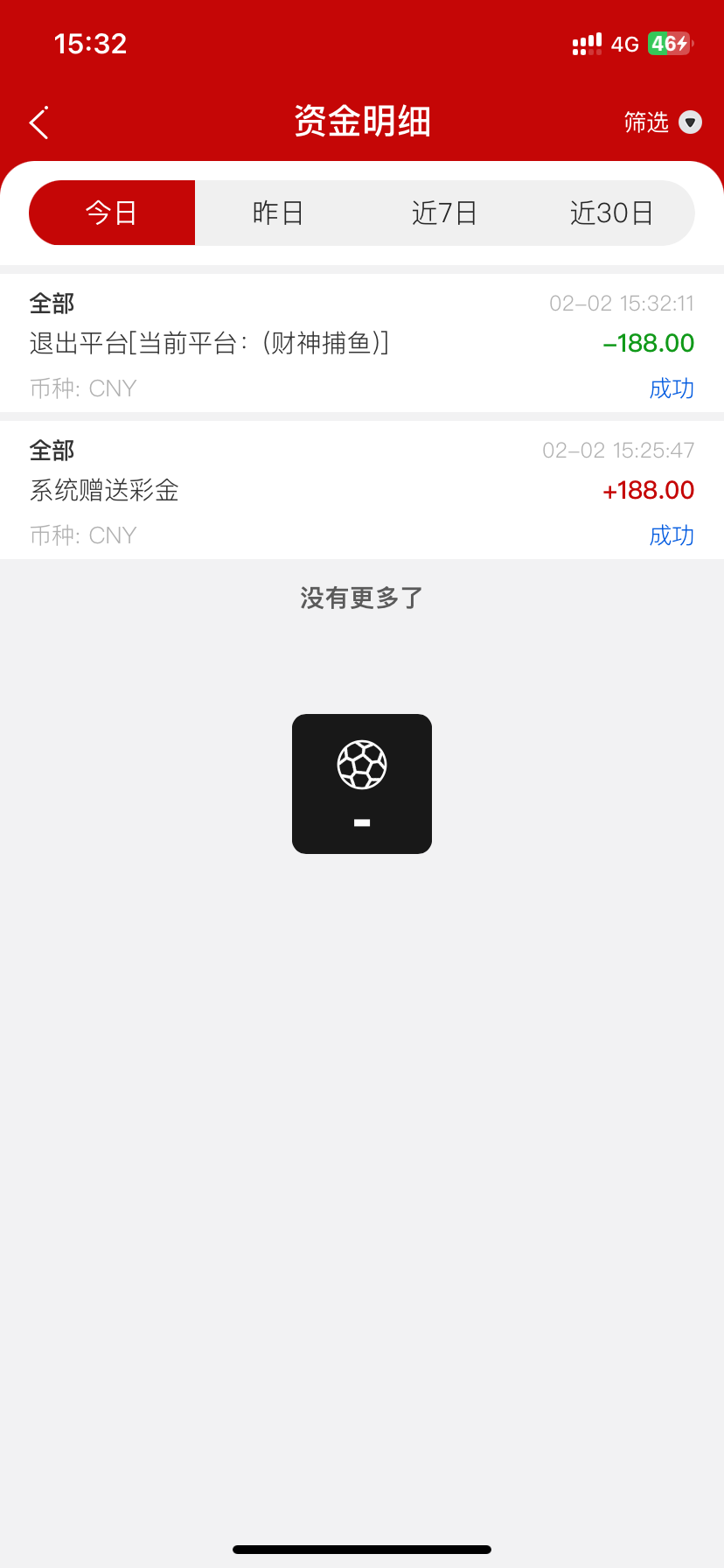Open the 退出平台 财神捕鱼 transaction record
This screenshot has width=724, height=1568.
pos(362,343)
